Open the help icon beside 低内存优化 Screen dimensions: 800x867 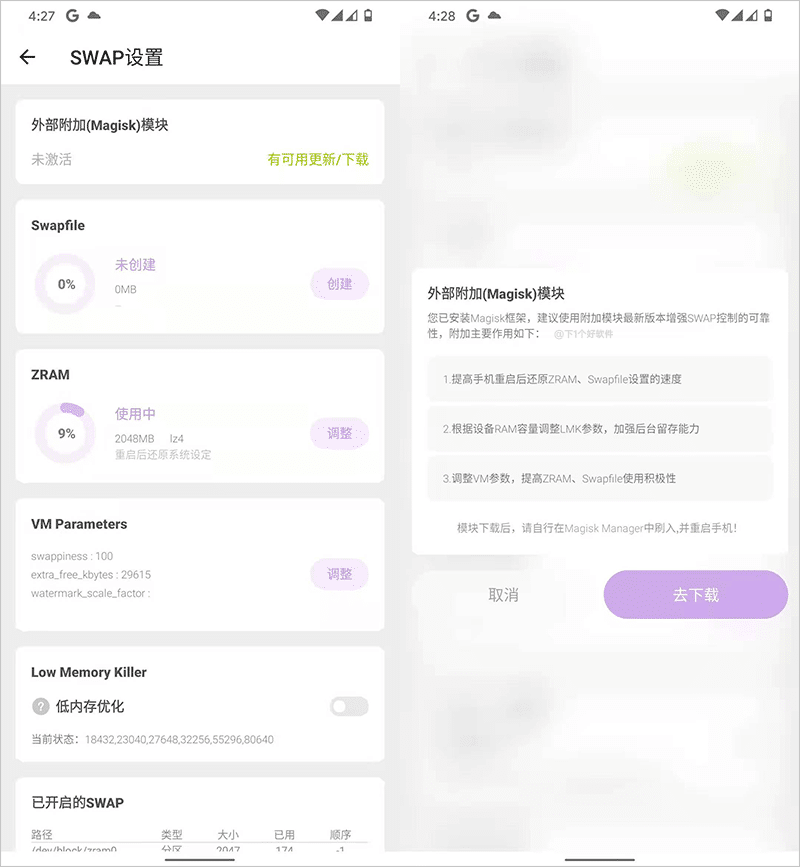click(x=40, y=707)
